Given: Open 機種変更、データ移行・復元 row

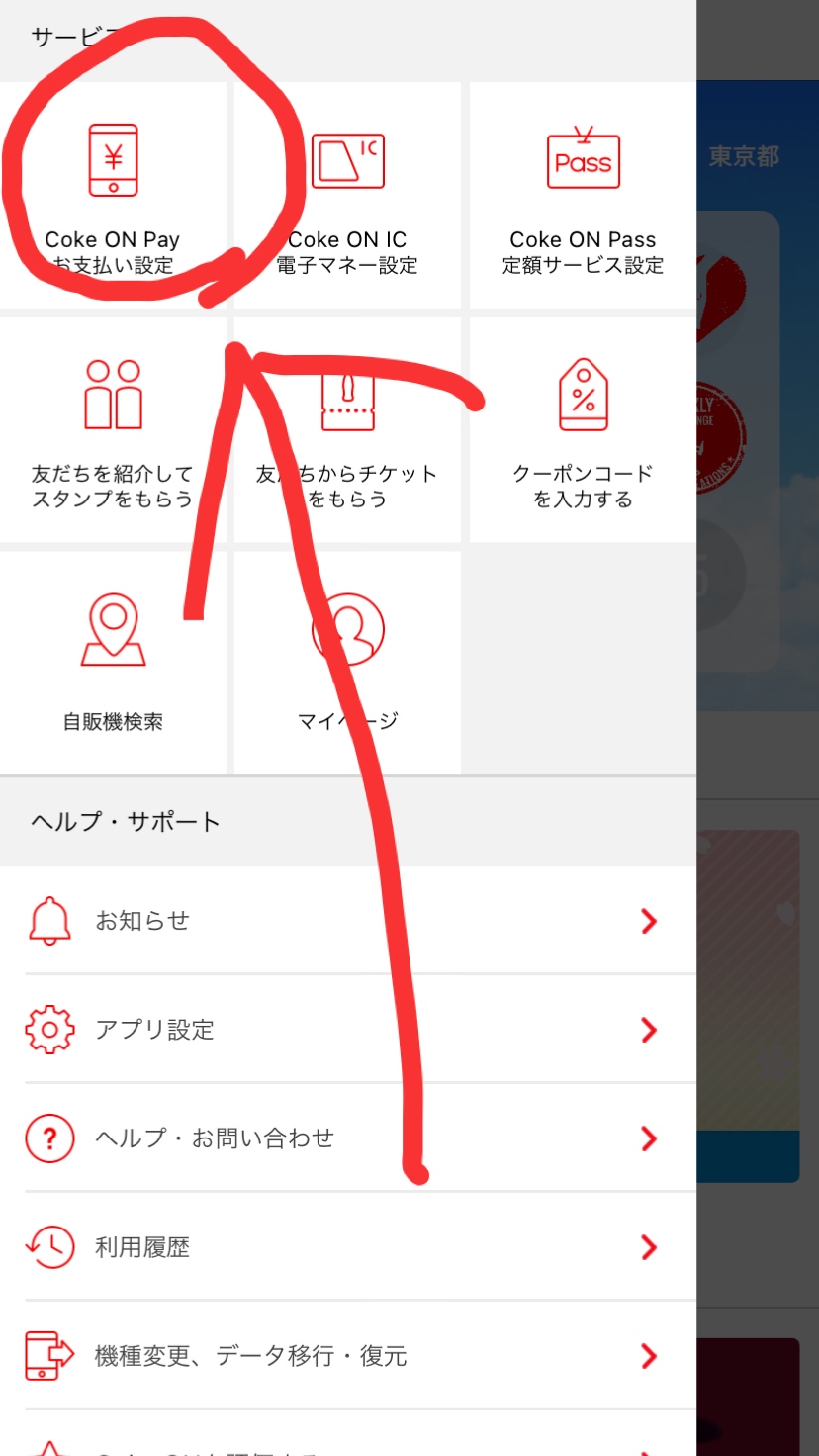Looking at the screenshot, I should (348, 1356).
